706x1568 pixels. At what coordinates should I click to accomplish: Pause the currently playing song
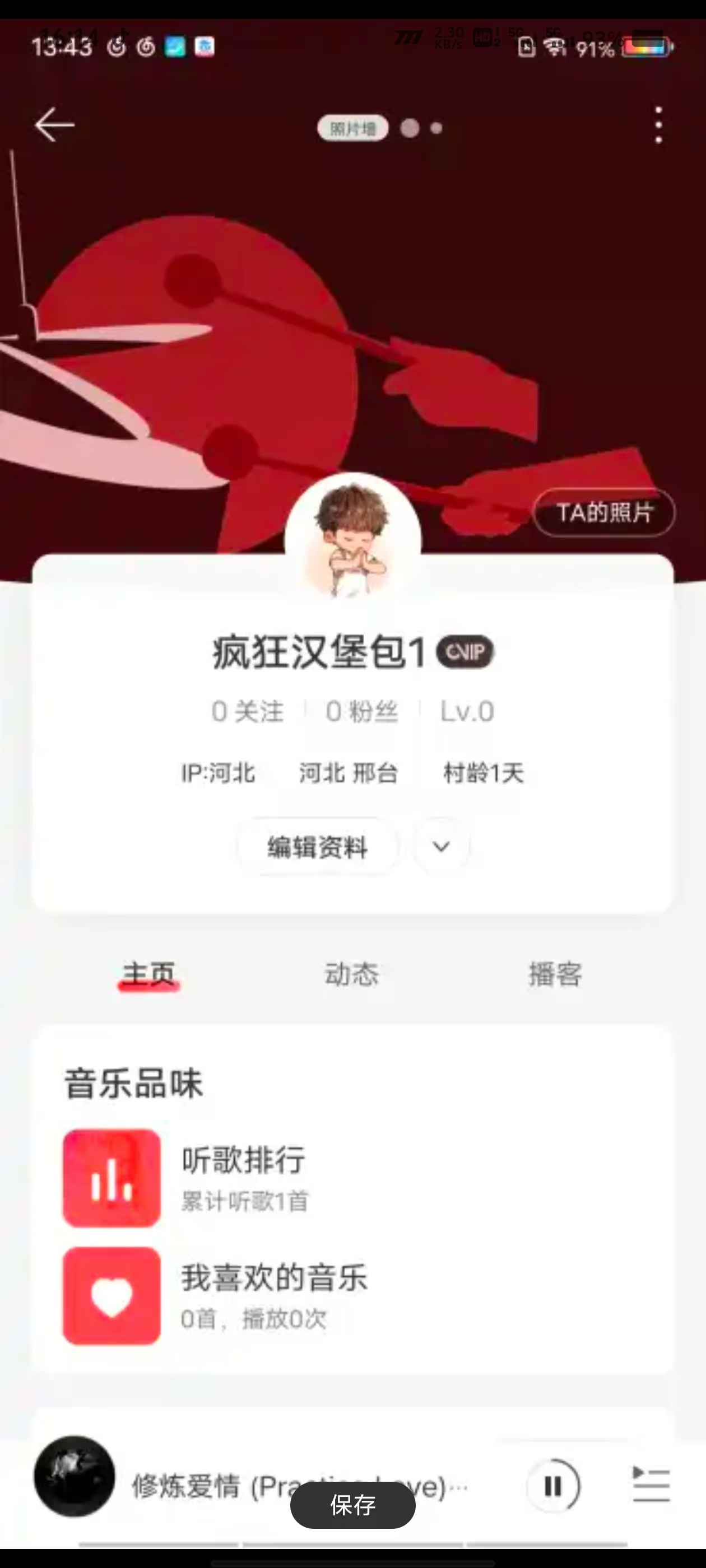[x=553, y=1486]
